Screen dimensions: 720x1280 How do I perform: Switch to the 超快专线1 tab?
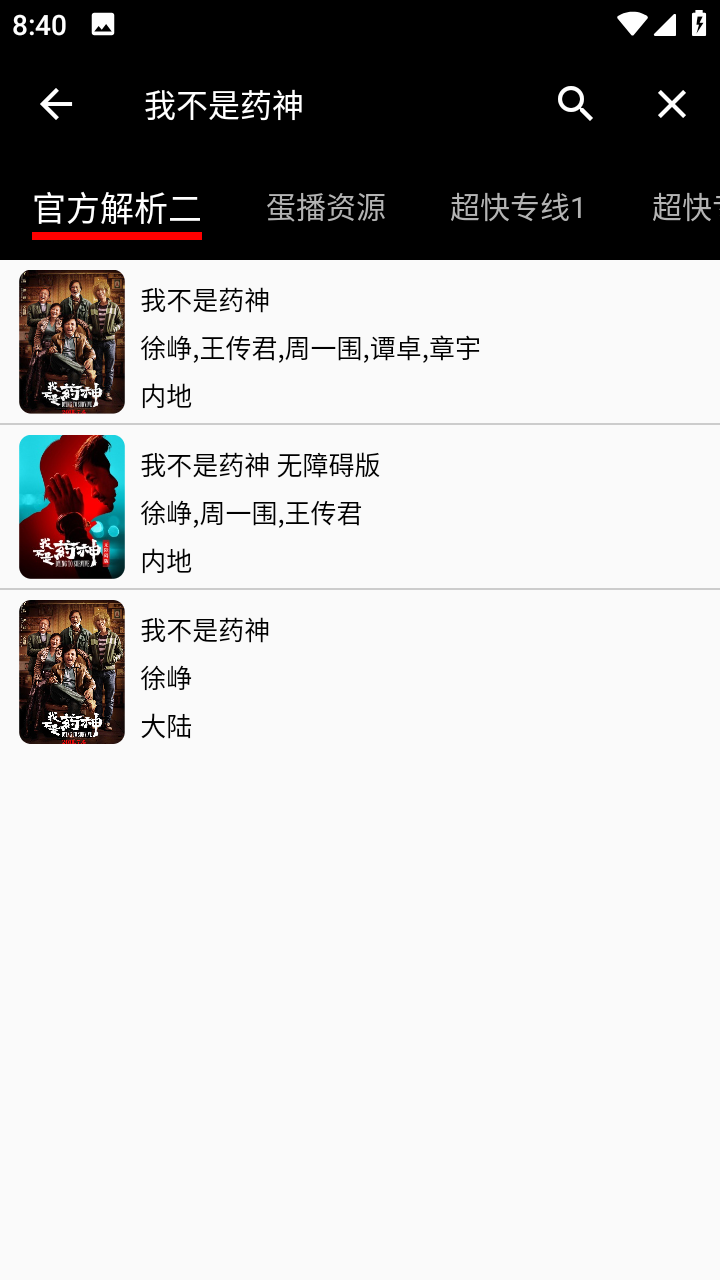[x=517, y=208]
